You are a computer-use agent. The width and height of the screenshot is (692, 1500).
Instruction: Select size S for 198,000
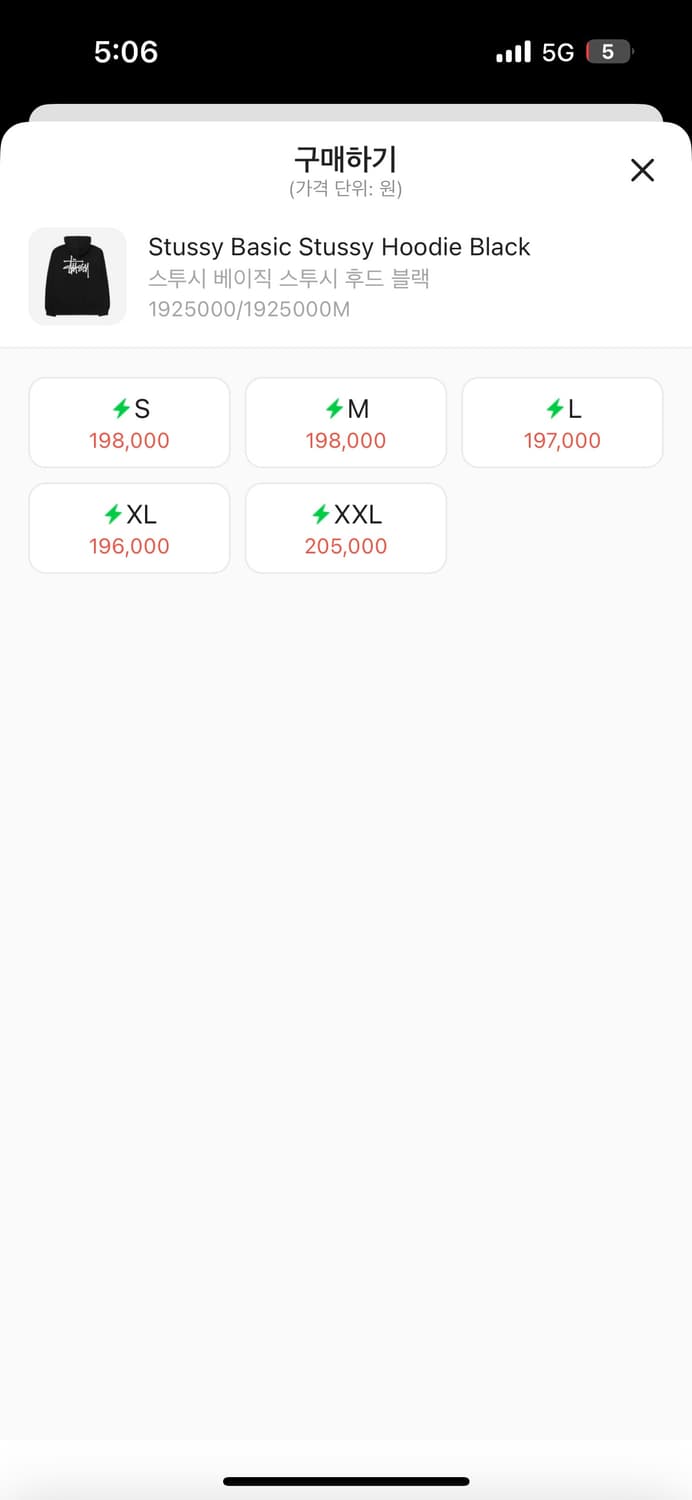(129, 423)
